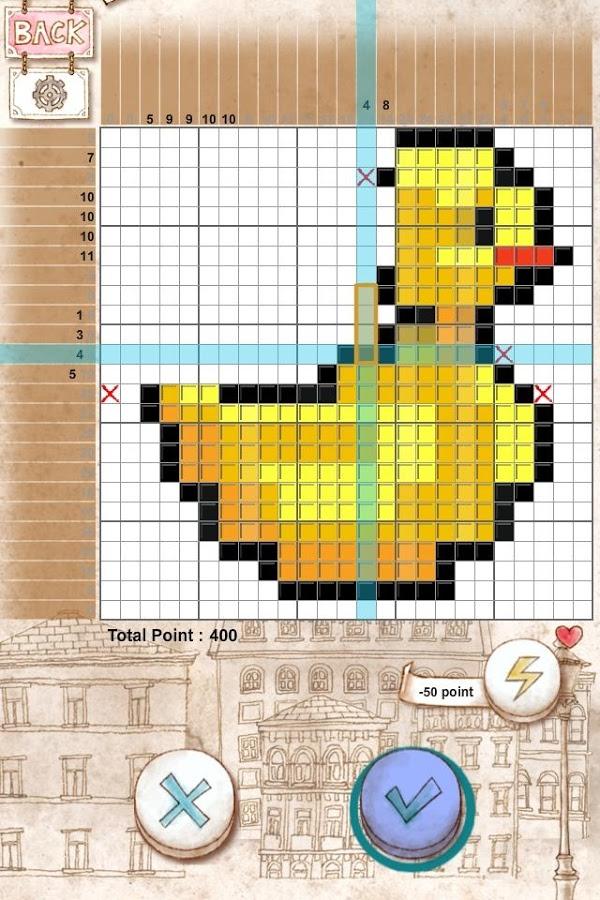Viewport: 600px width, 900px height.
Task: Select the X mark mode button
Action: click(185, 801)
